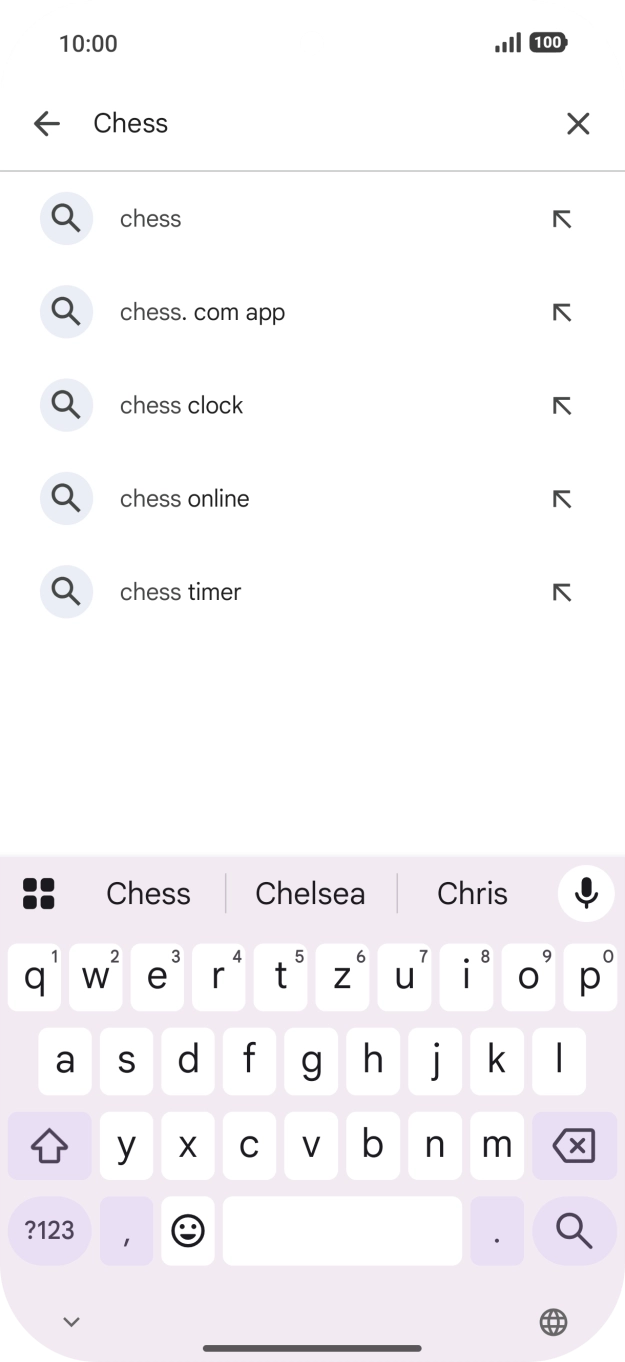Open the keyboard's four-square tools menu
The height and width of the screenshot is (1362, 625).
tap(39, 893)
